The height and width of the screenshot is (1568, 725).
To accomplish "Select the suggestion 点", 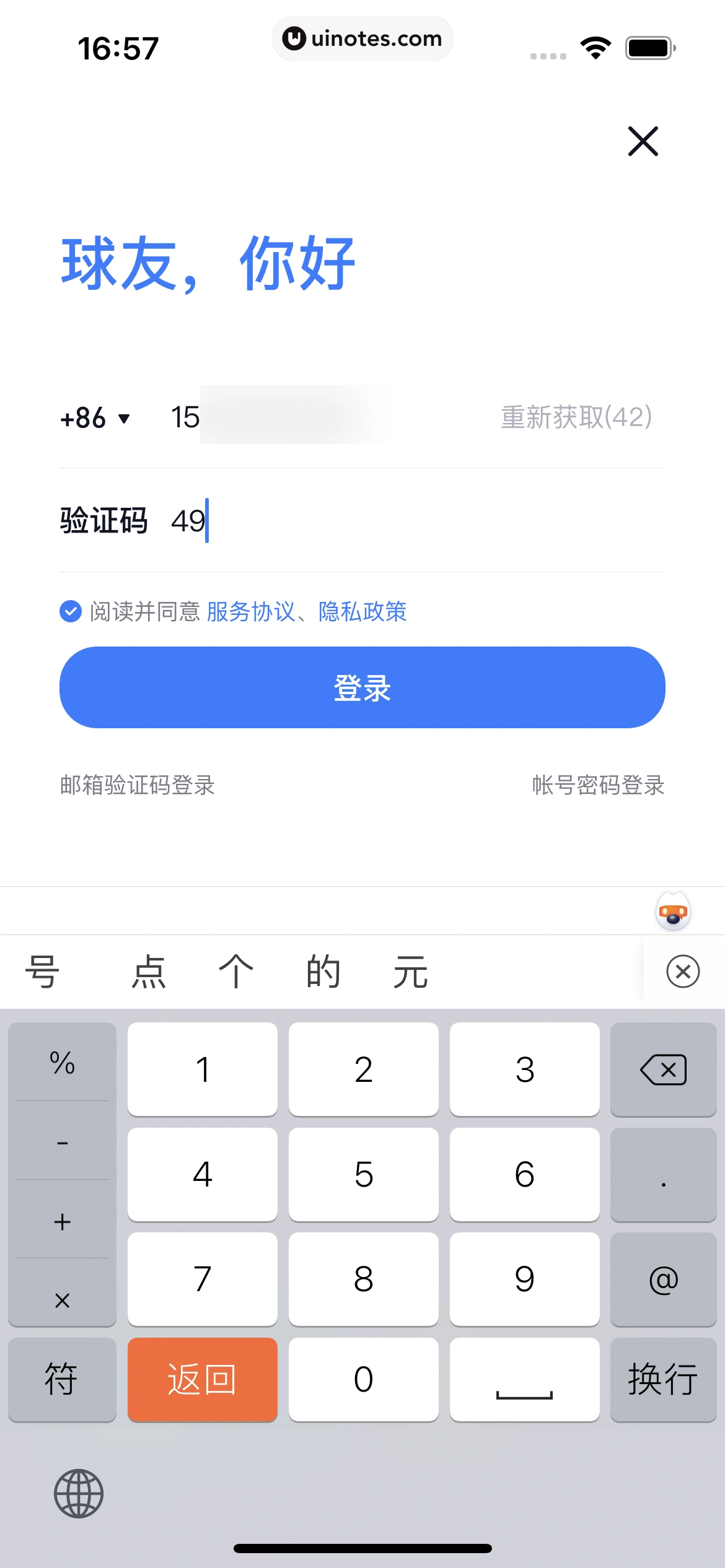I will 149,971.
